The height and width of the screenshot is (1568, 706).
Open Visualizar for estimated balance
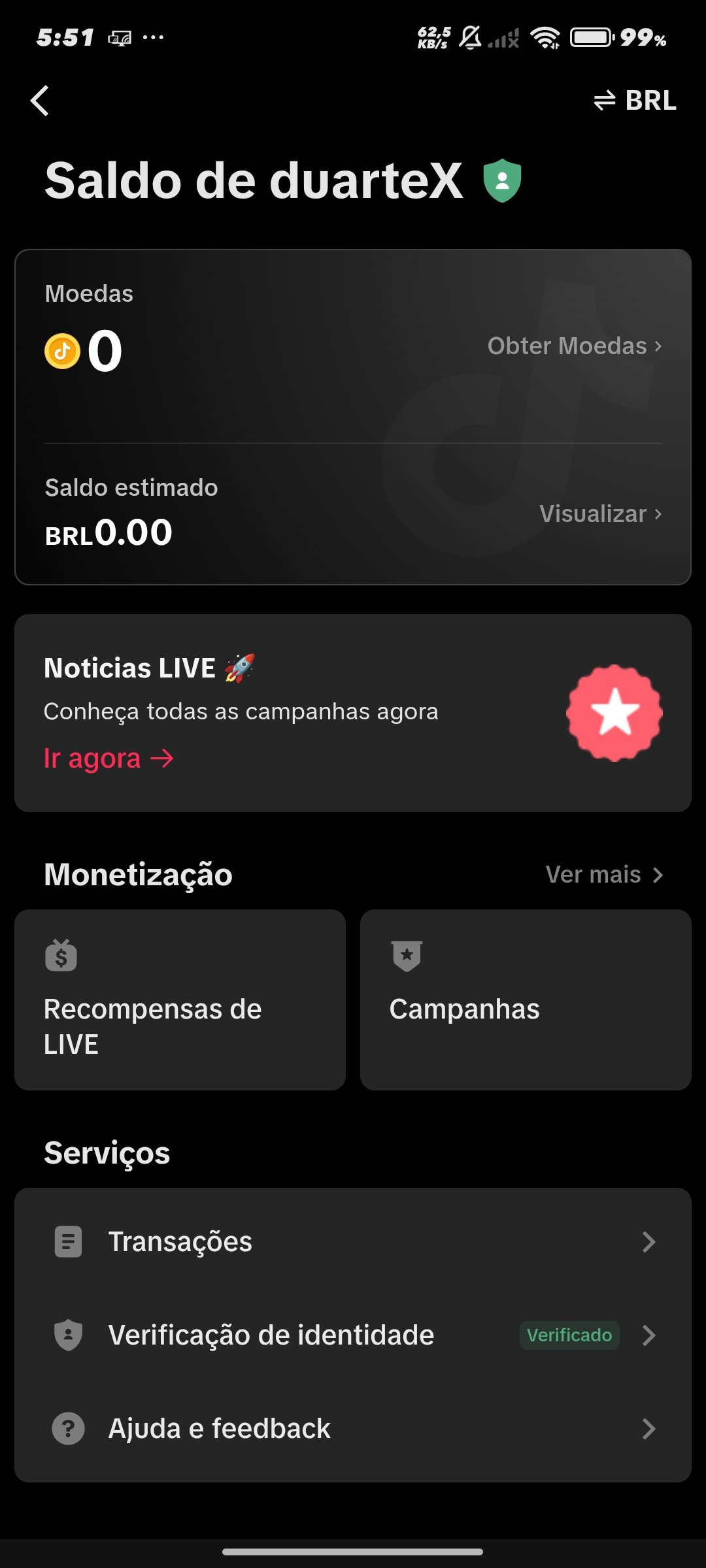(601, 514)
